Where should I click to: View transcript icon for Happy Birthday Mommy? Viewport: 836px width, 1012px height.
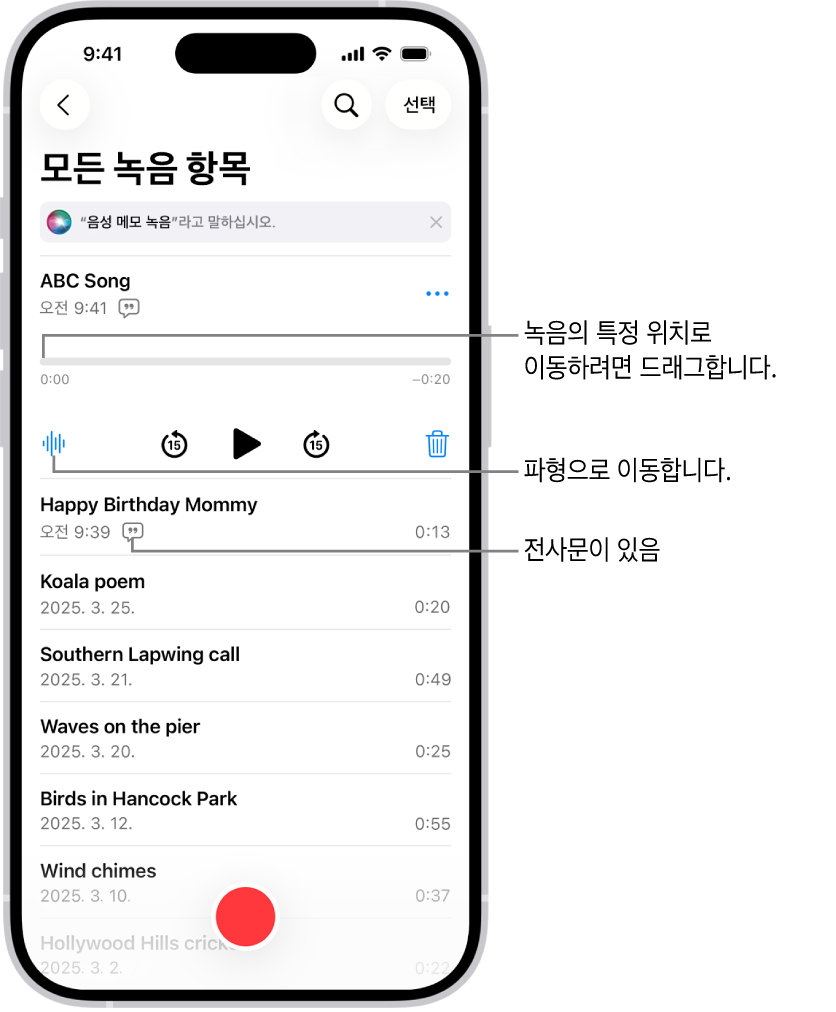pyautogui.click(x=133, y=531)
